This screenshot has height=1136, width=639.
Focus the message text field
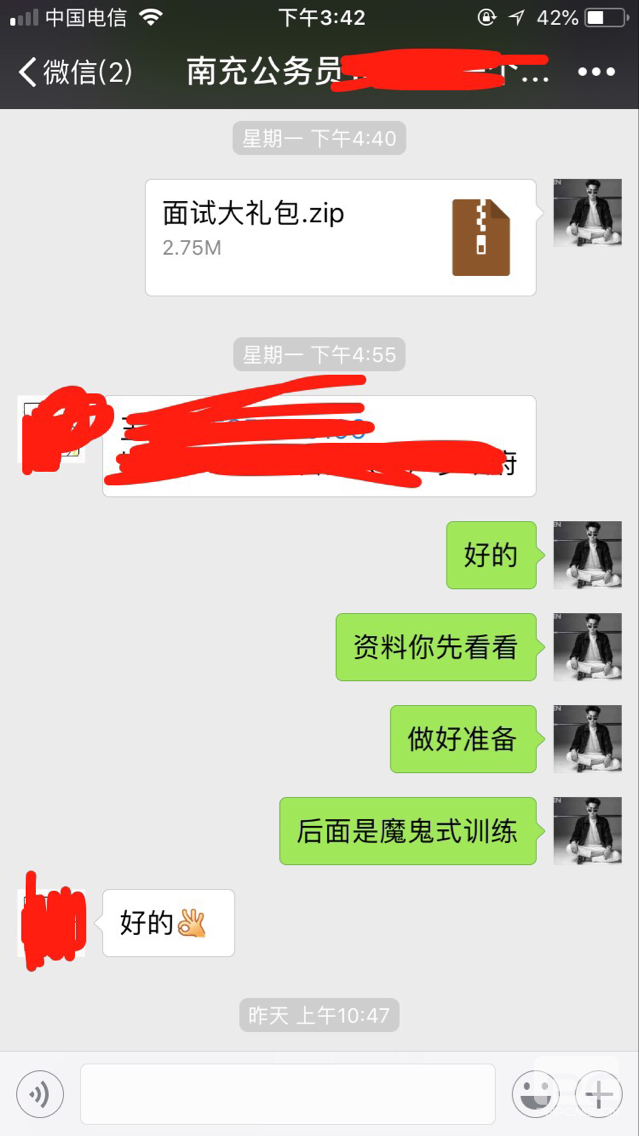(288, 1094)
